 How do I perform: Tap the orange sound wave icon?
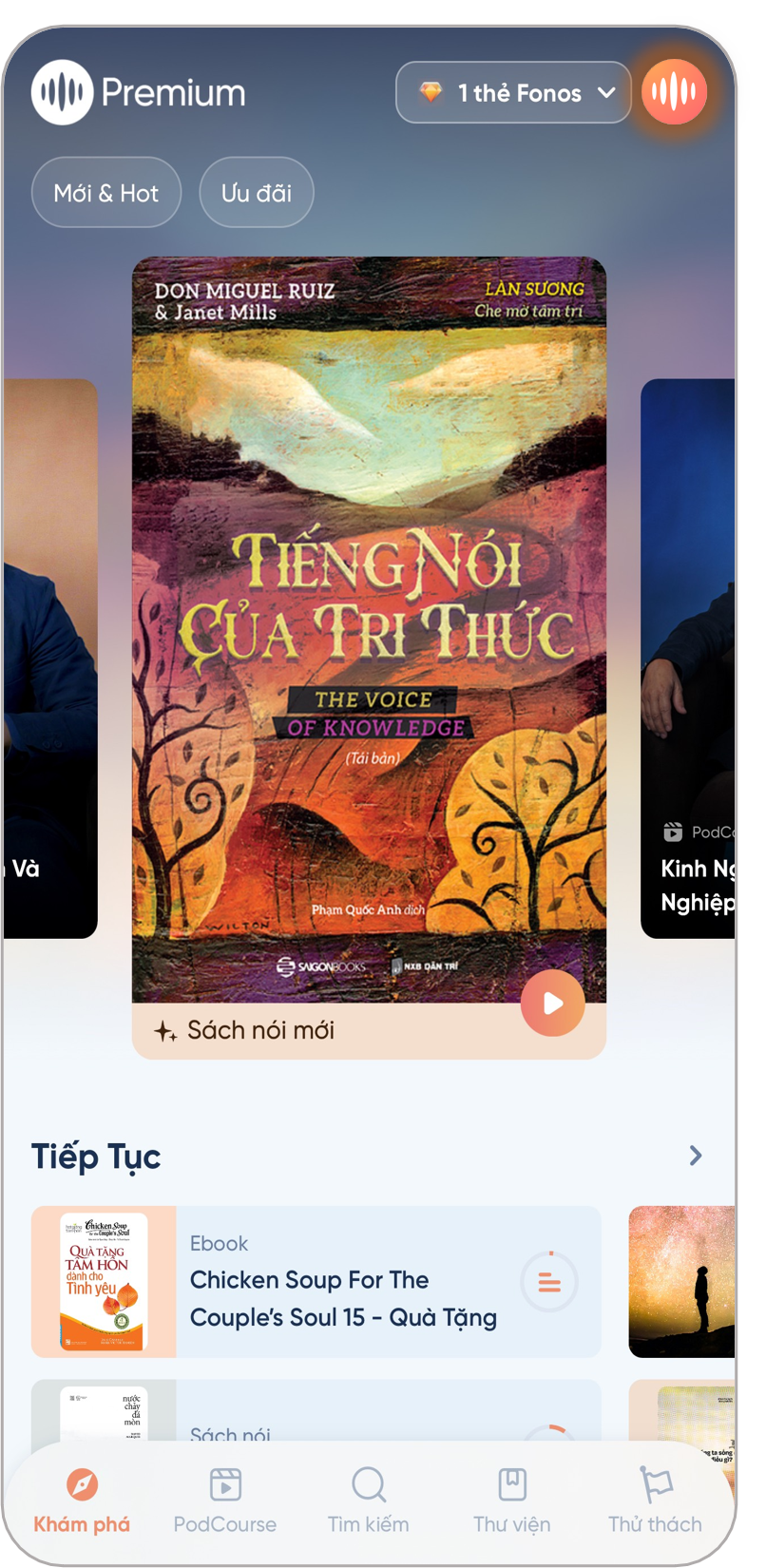(674, 92)
